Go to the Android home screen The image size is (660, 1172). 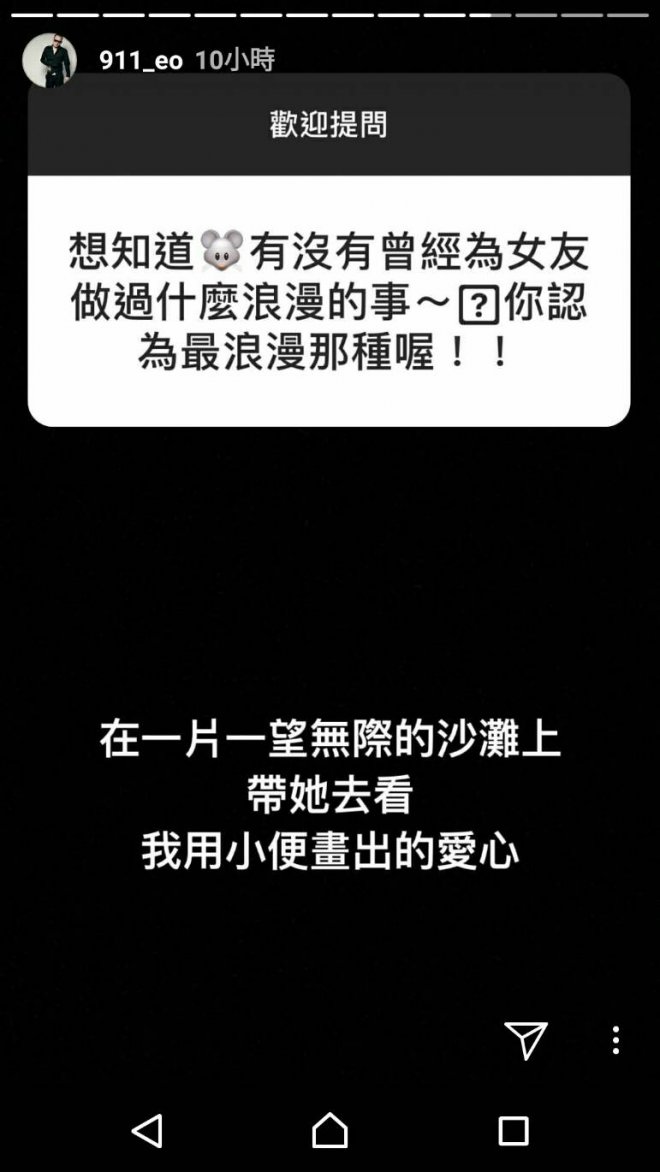pos(330,1131)
